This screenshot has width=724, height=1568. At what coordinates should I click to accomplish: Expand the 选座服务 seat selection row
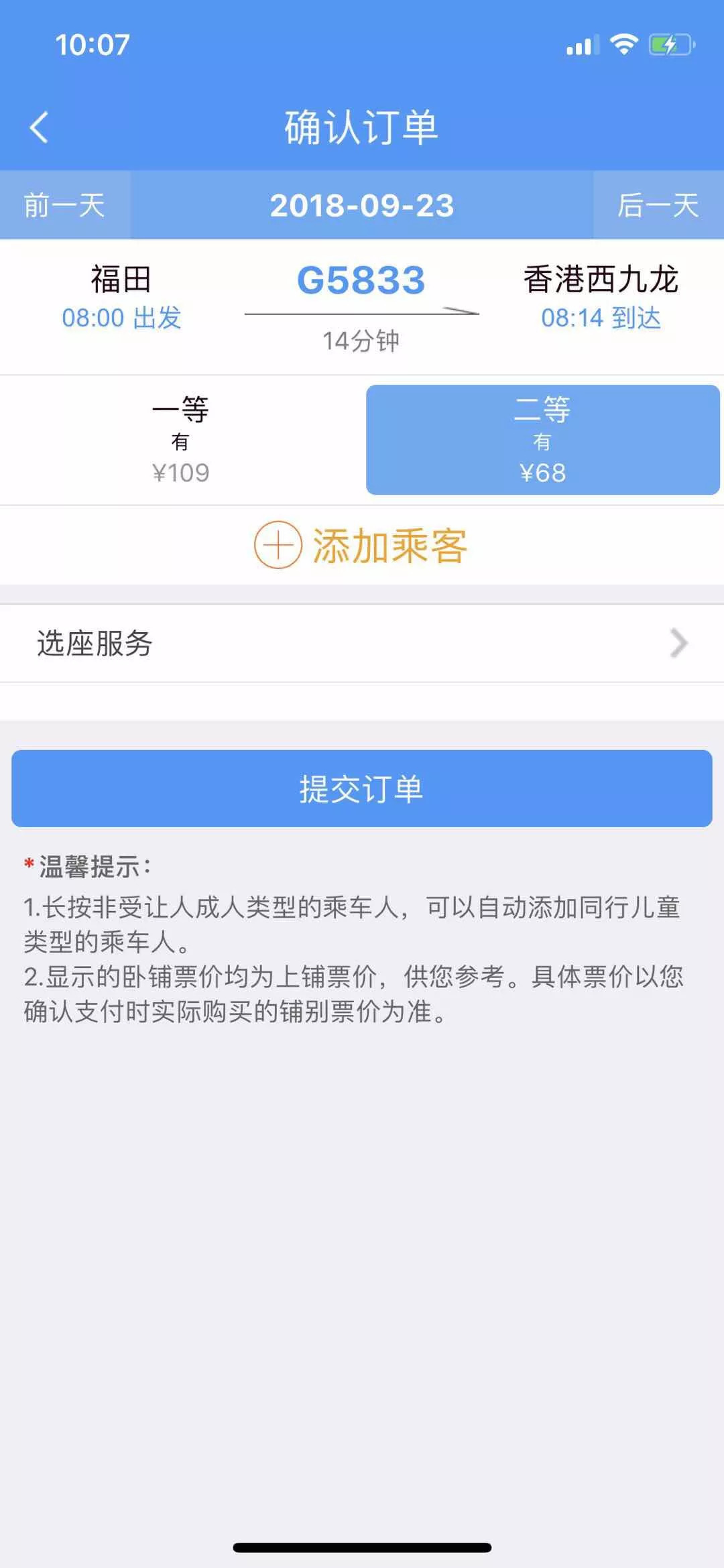(x=362, y=643)
